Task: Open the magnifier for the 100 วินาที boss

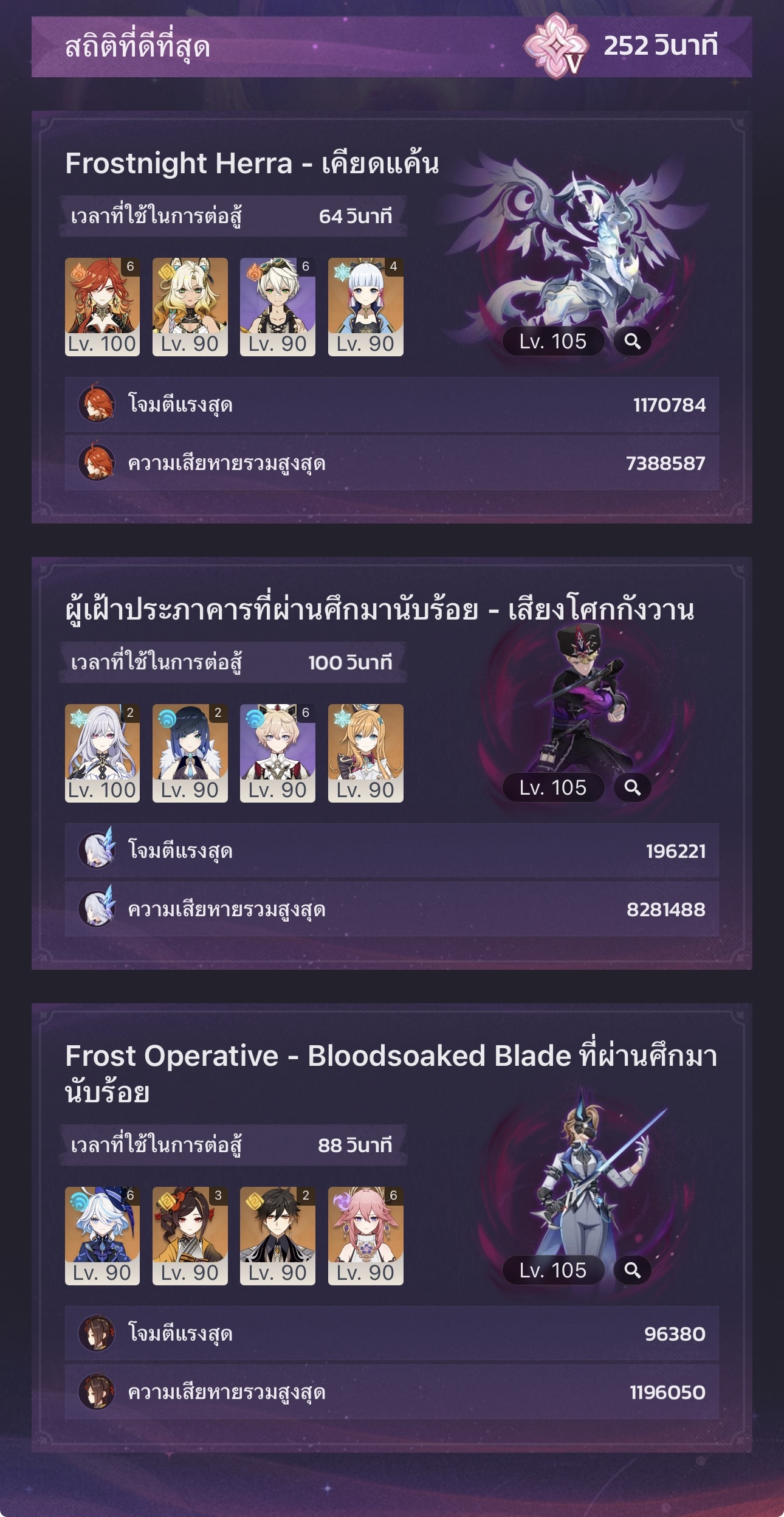Action: coord(632,788)
